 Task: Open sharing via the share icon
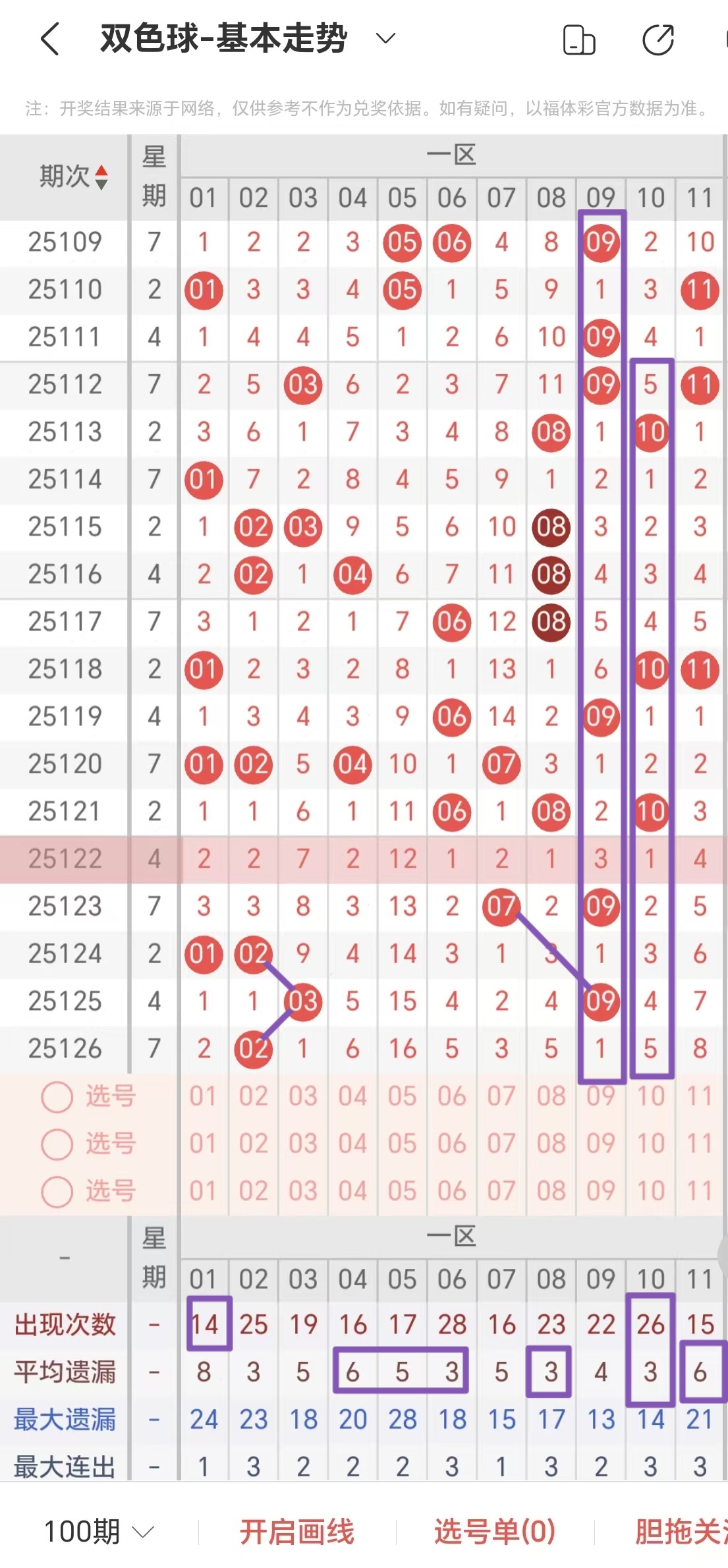pyautogui.click(x=658, y=41)
